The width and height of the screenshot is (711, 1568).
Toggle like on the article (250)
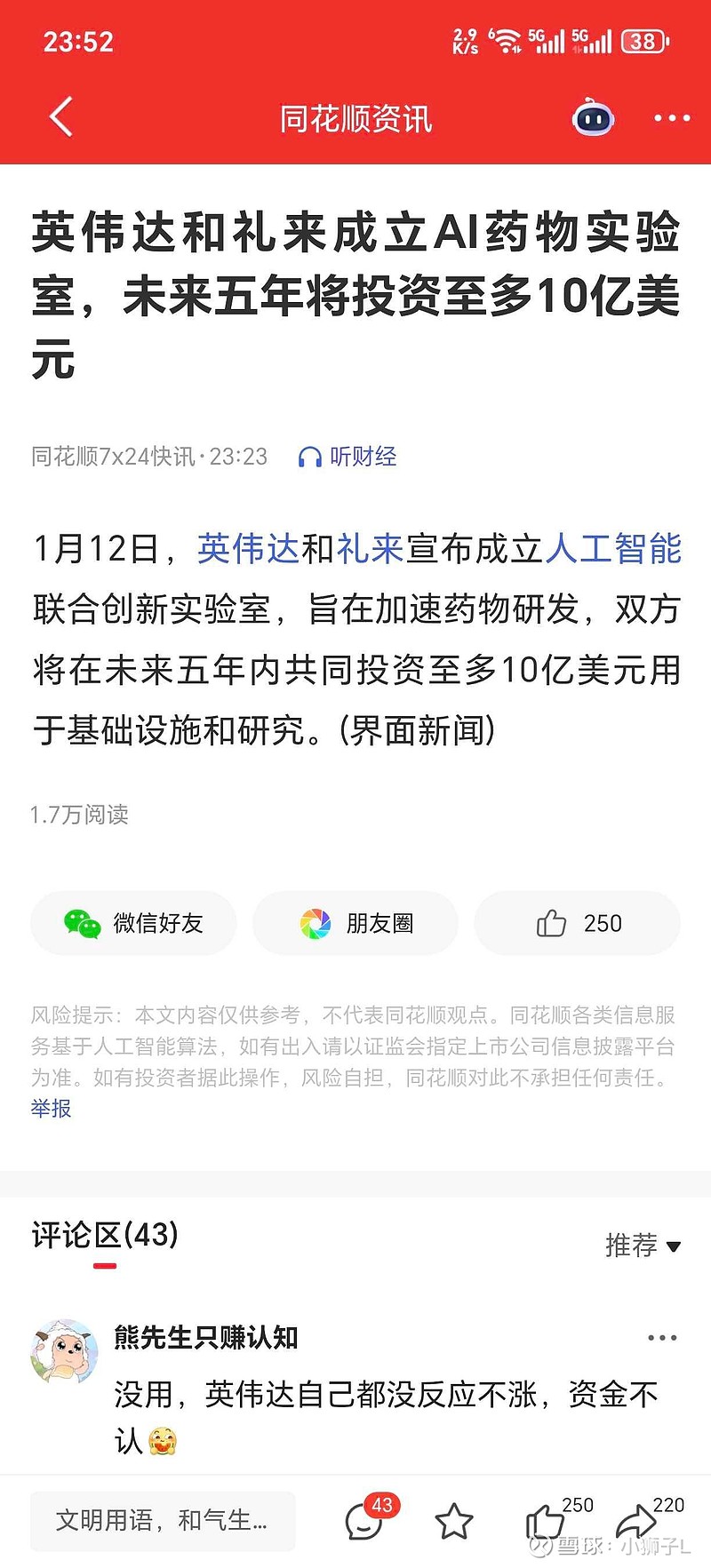(x=576, y=923)
